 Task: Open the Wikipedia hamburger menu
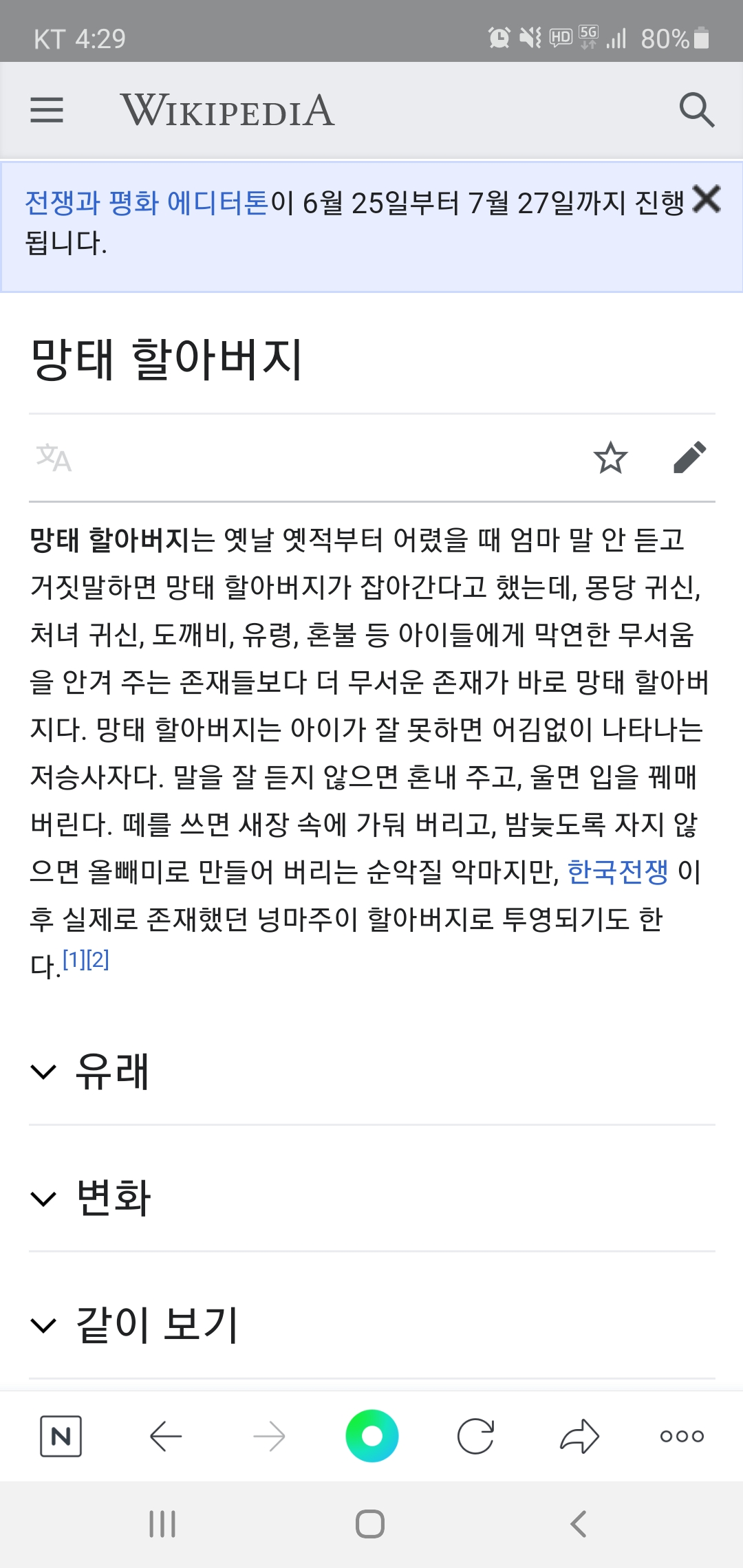[47, 110]
